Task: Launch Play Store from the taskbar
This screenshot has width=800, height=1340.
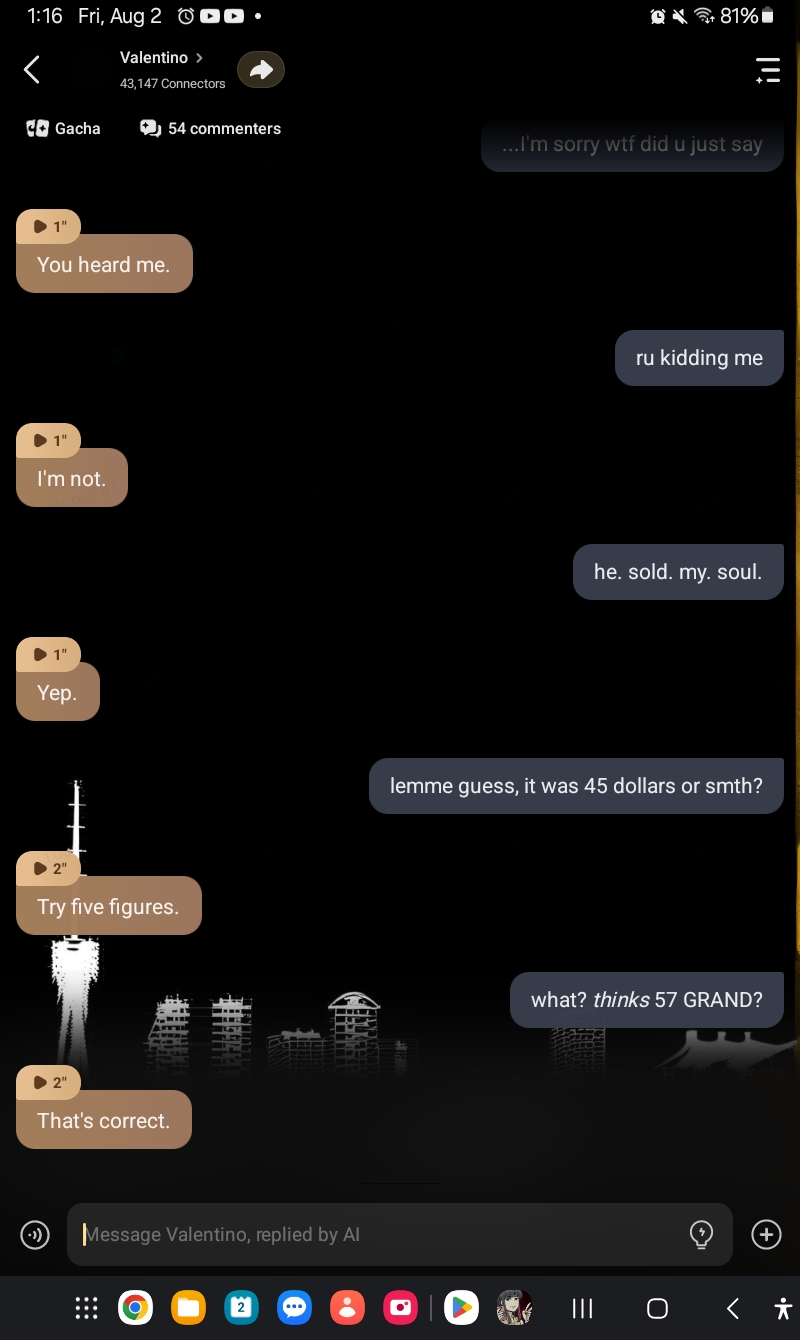Action: coord(460,1307)
